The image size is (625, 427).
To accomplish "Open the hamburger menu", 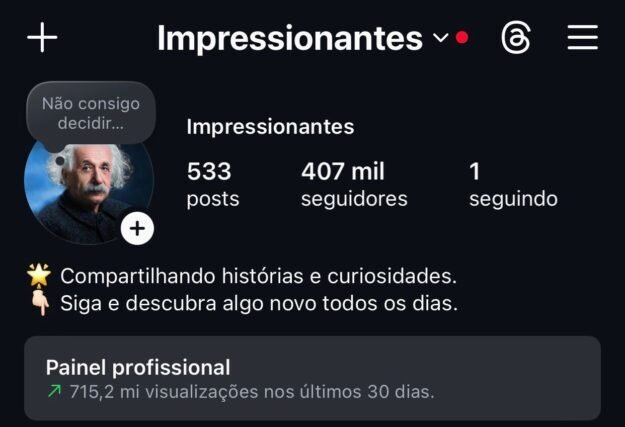I will click(582, 38).
